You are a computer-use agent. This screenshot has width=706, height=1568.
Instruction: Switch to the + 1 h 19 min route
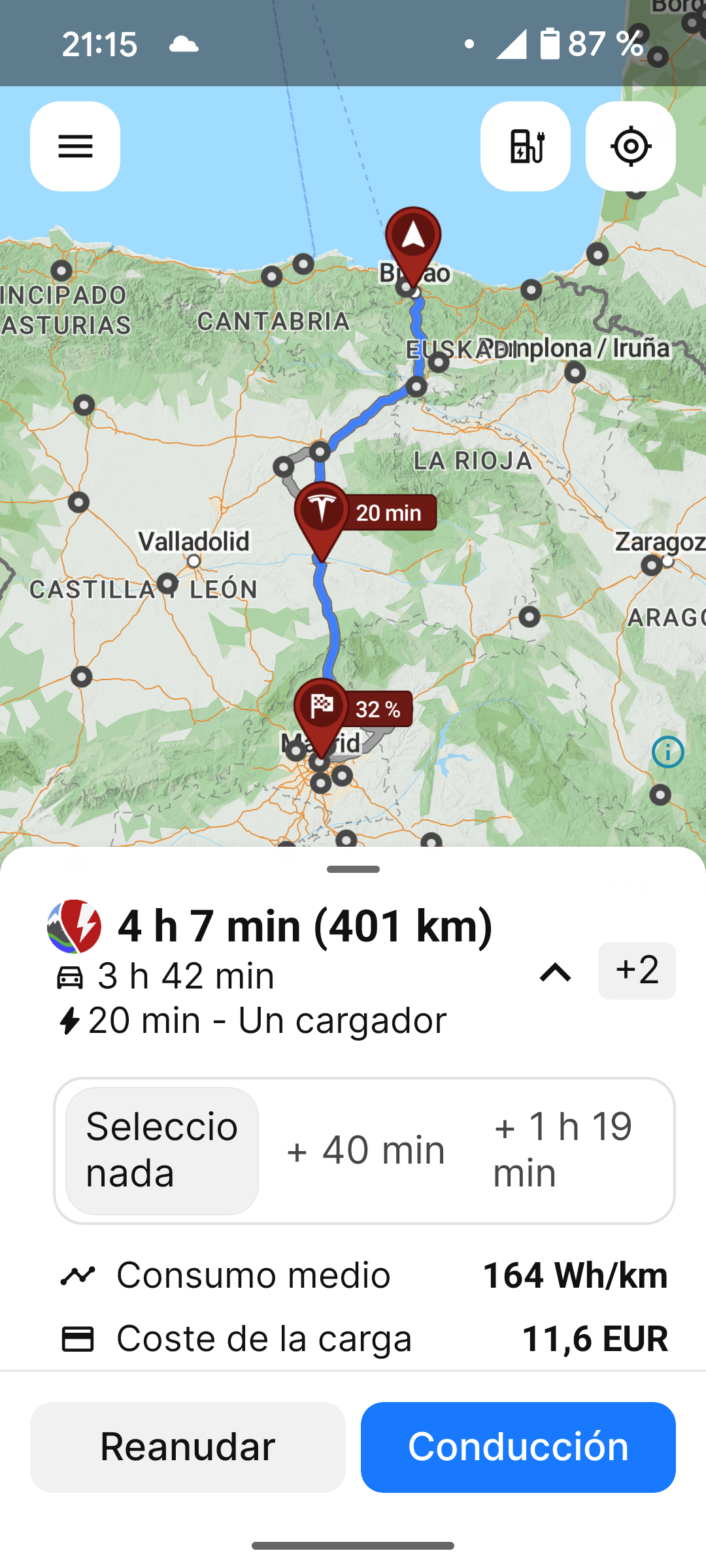[562, 1151]
